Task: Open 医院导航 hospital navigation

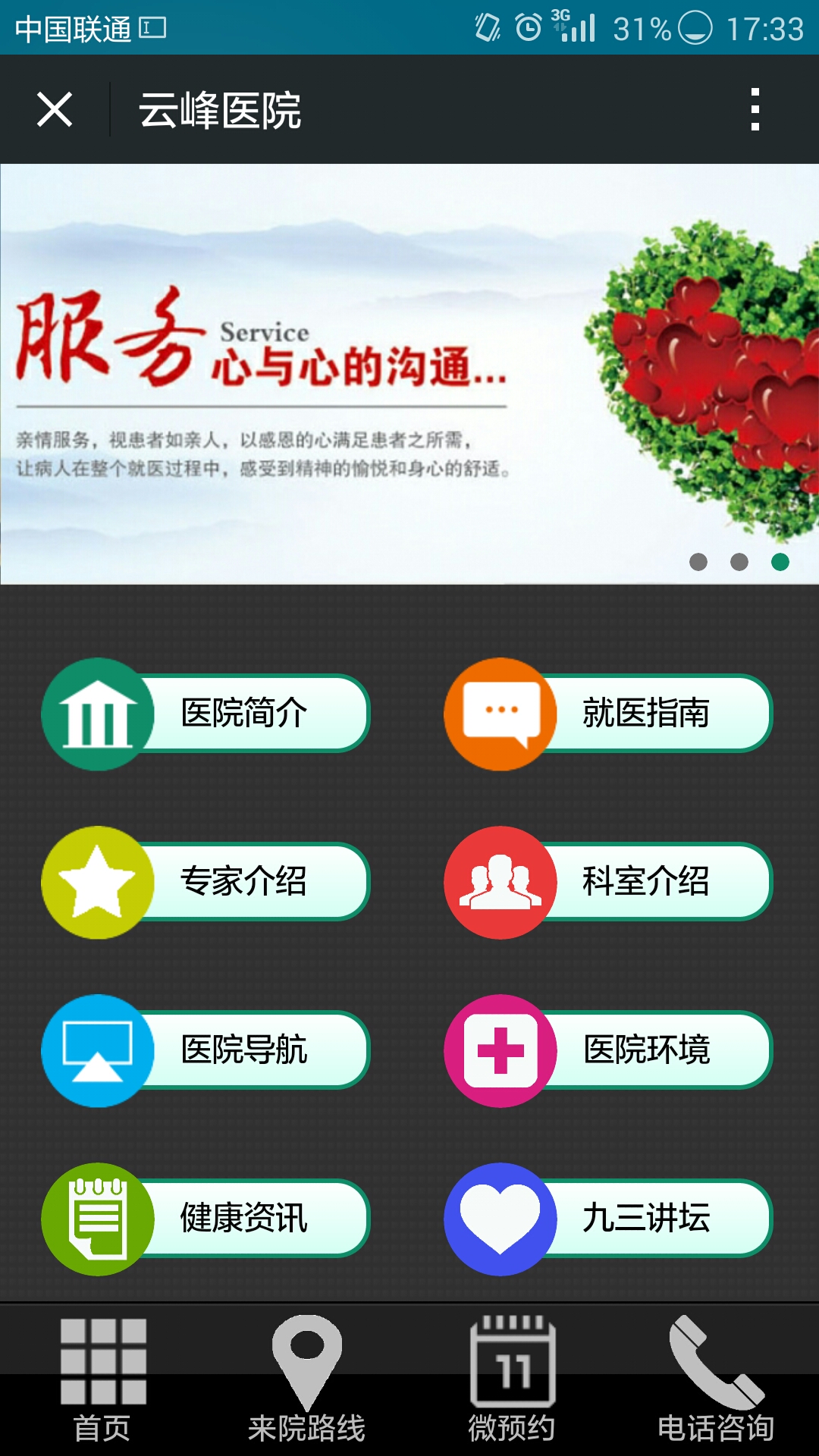Action: click(x=206, y=1050)
